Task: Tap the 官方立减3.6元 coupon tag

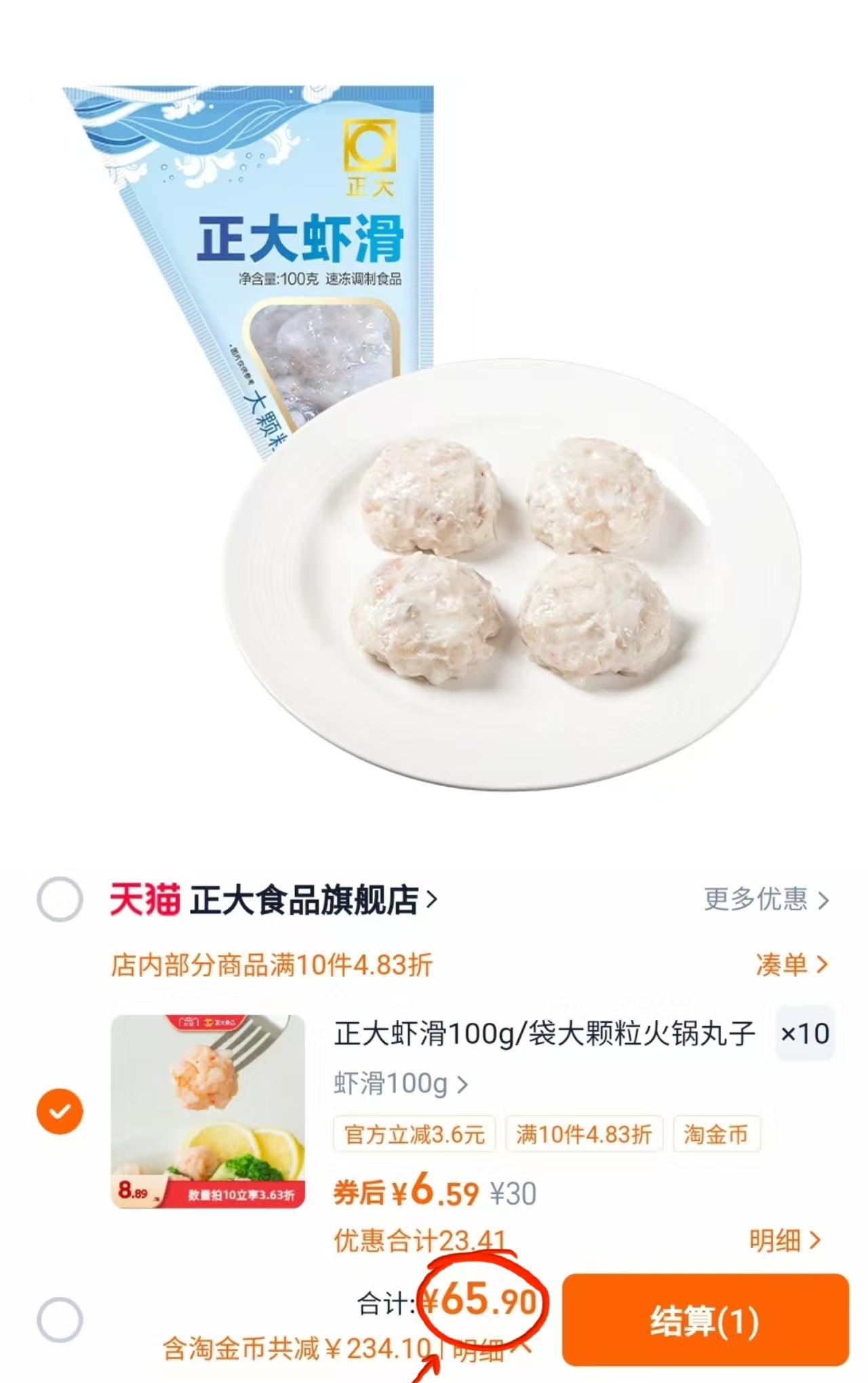Action: [x=414, y=1135]
